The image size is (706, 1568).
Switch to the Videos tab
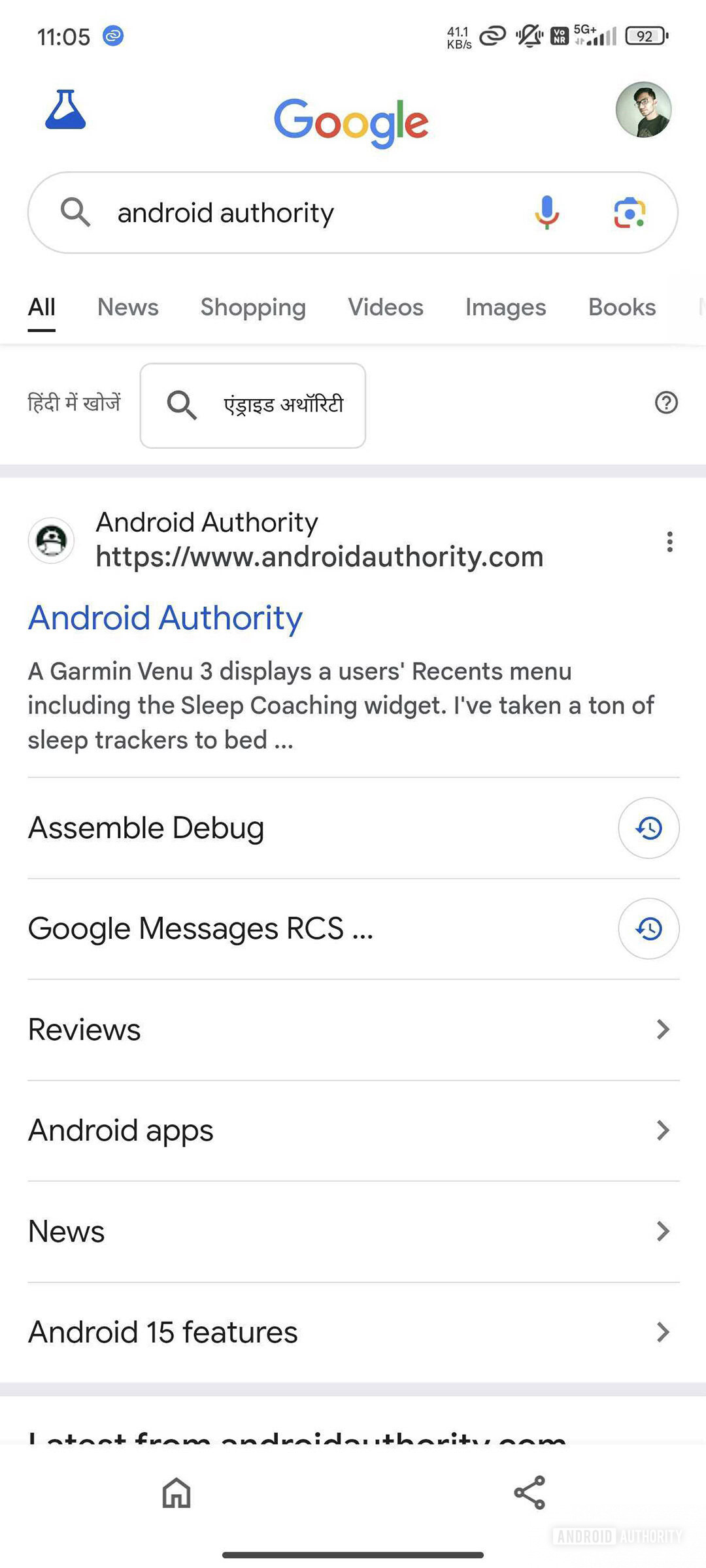pyautogui.click(x=386, y=307)
